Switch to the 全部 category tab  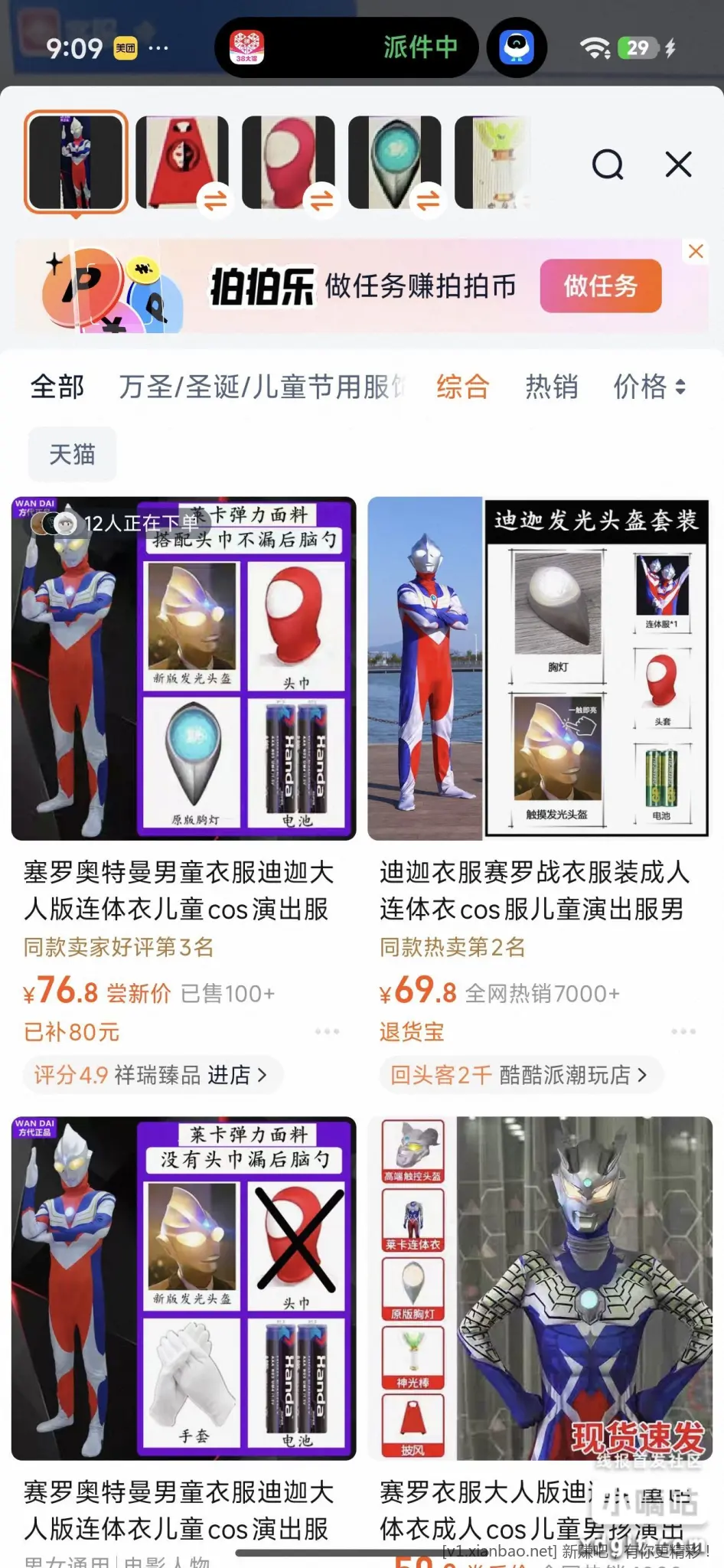(x=57, y=387)
